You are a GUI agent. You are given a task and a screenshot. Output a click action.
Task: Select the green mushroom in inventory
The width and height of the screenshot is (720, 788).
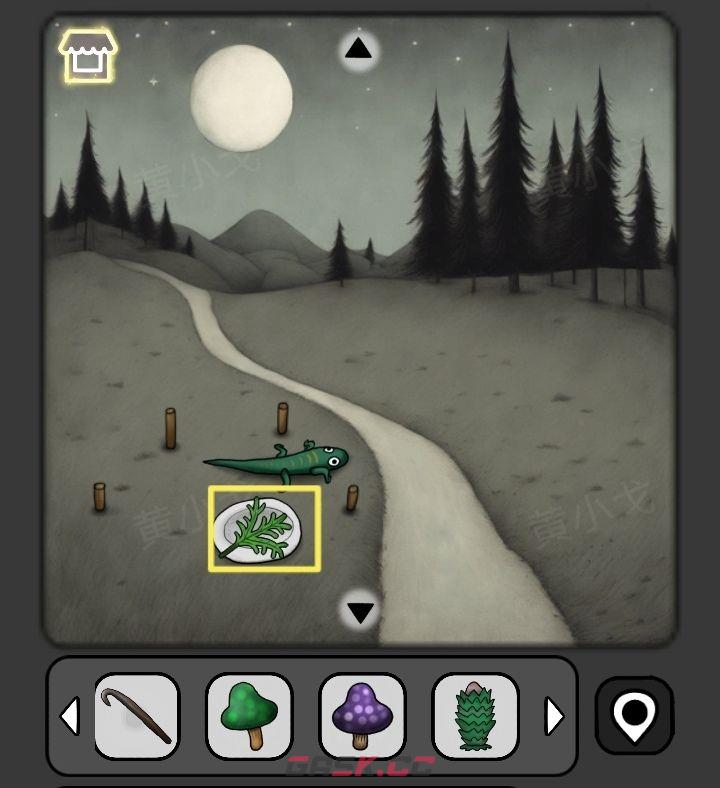[x=249, y=716]
